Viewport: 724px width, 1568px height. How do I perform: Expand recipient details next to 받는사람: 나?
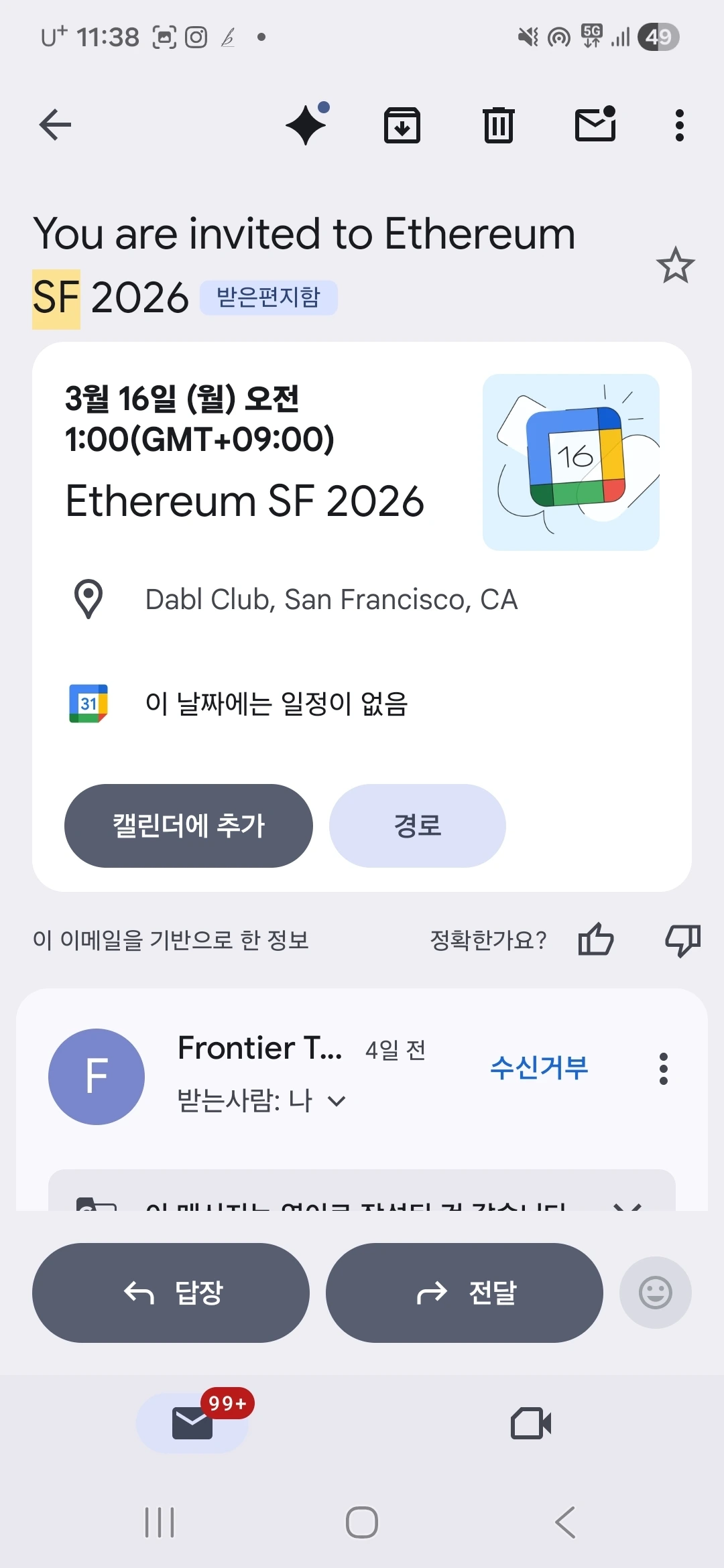tap(337, 1100)
